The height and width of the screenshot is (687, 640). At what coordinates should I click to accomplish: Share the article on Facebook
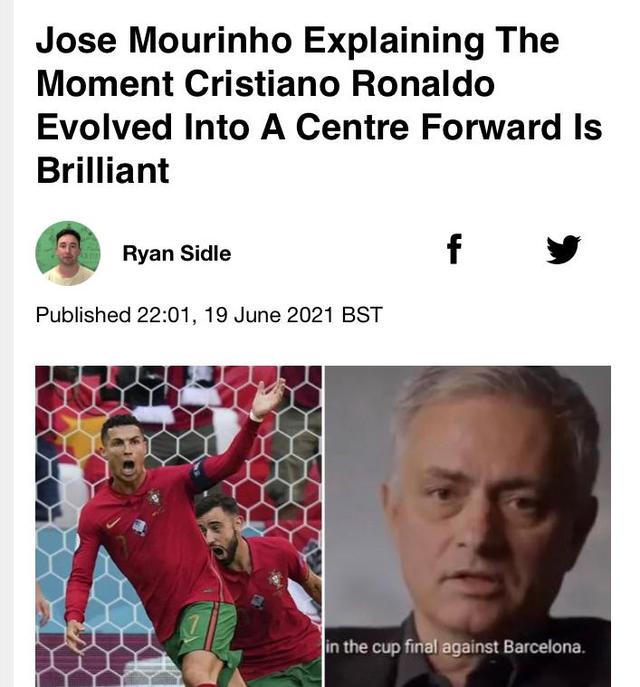(x=454, y=249)
